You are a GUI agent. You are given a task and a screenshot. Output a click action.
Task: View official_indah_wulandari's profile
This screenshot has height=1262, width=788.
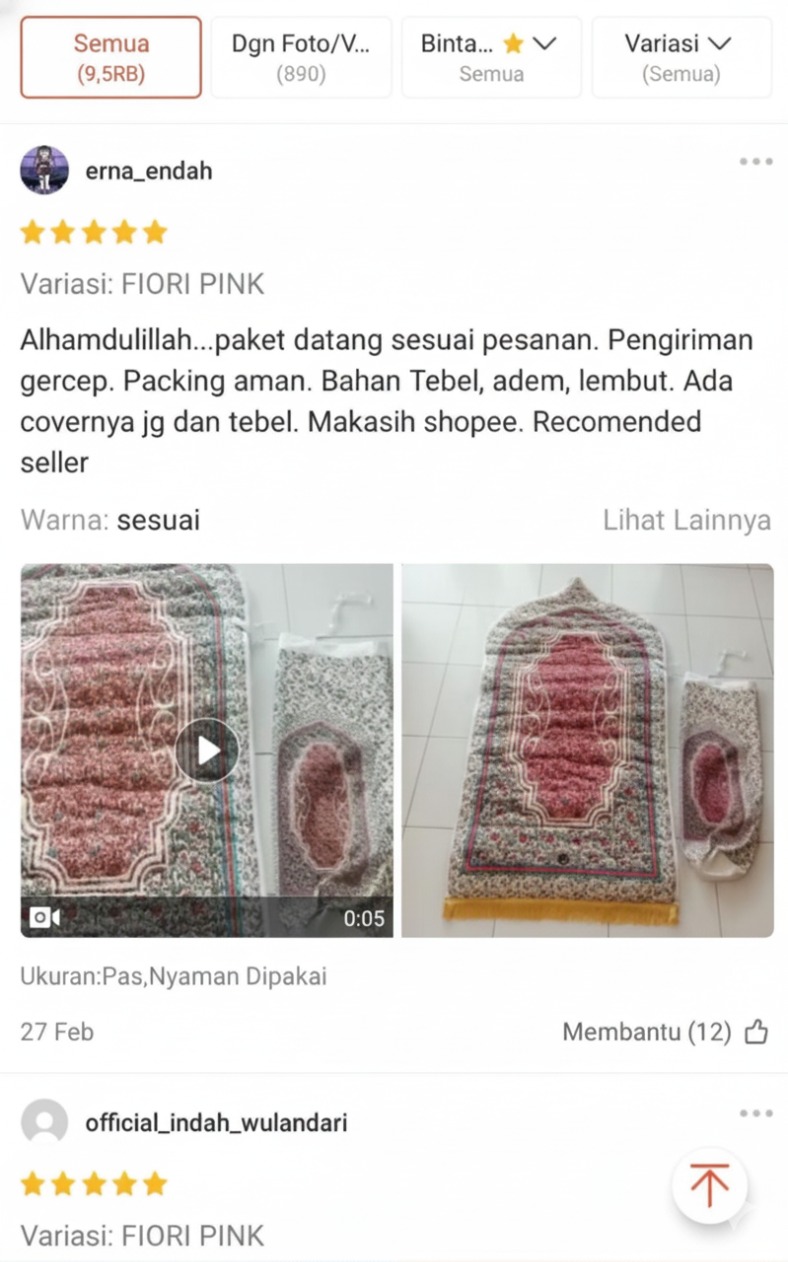pyautogui.click(x=44, y=1123)
